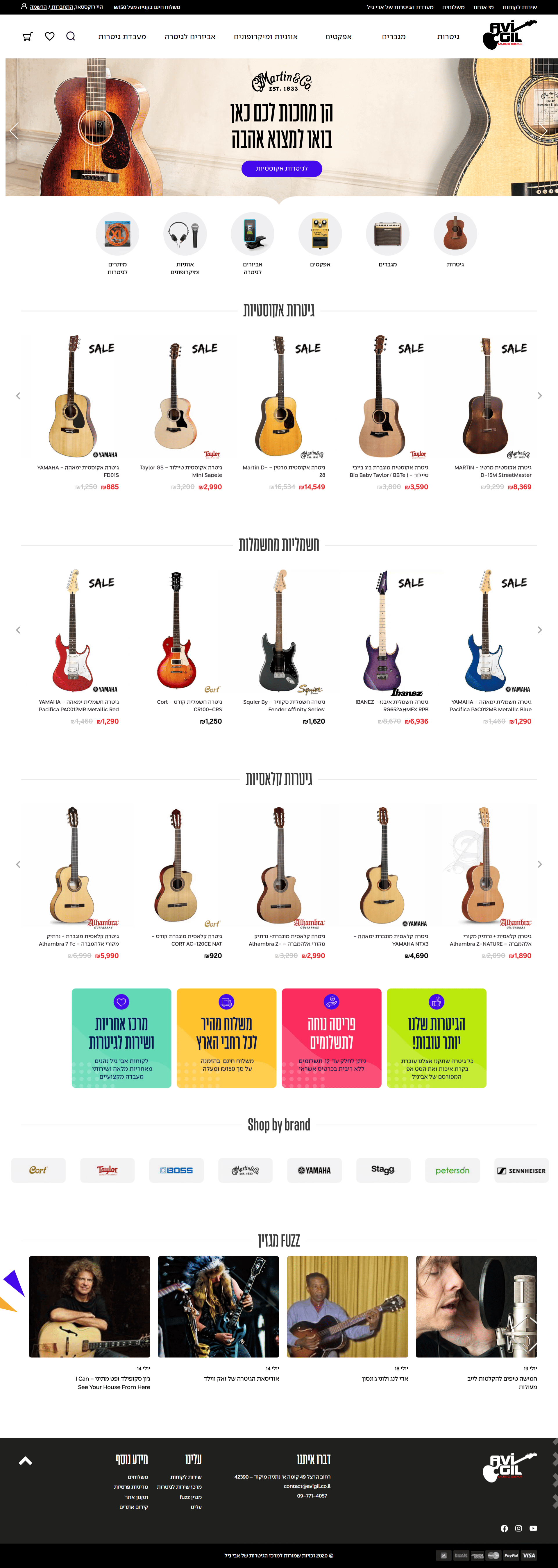Screen dimensions: 558x1568
Task: Open the מיתרים לגיטרה category circle
Action: point(117,234)
